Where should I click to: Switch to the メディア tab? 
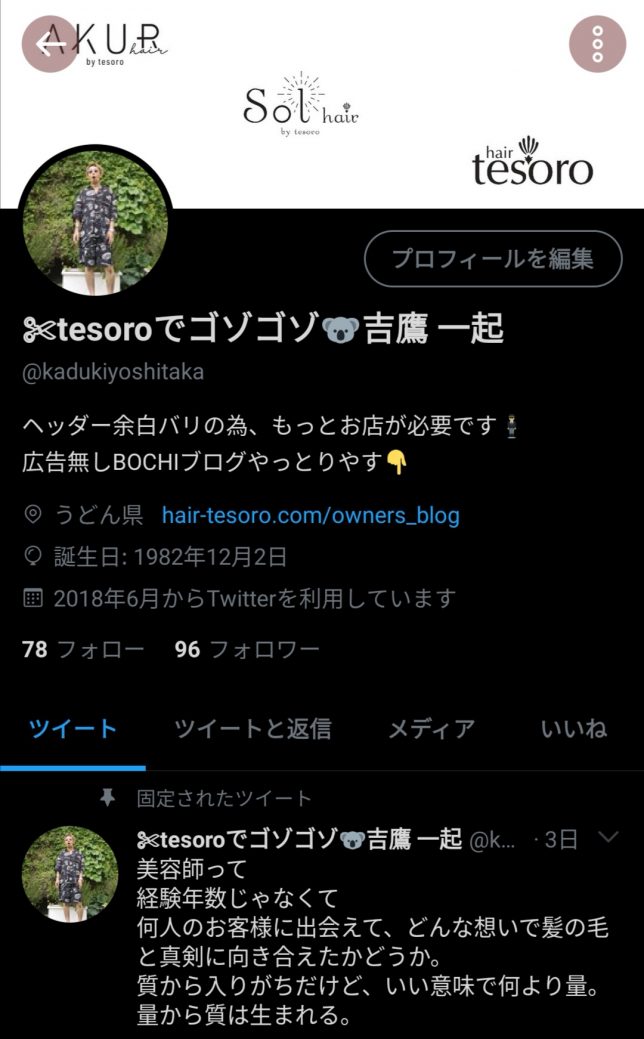[x=431, y=729]
